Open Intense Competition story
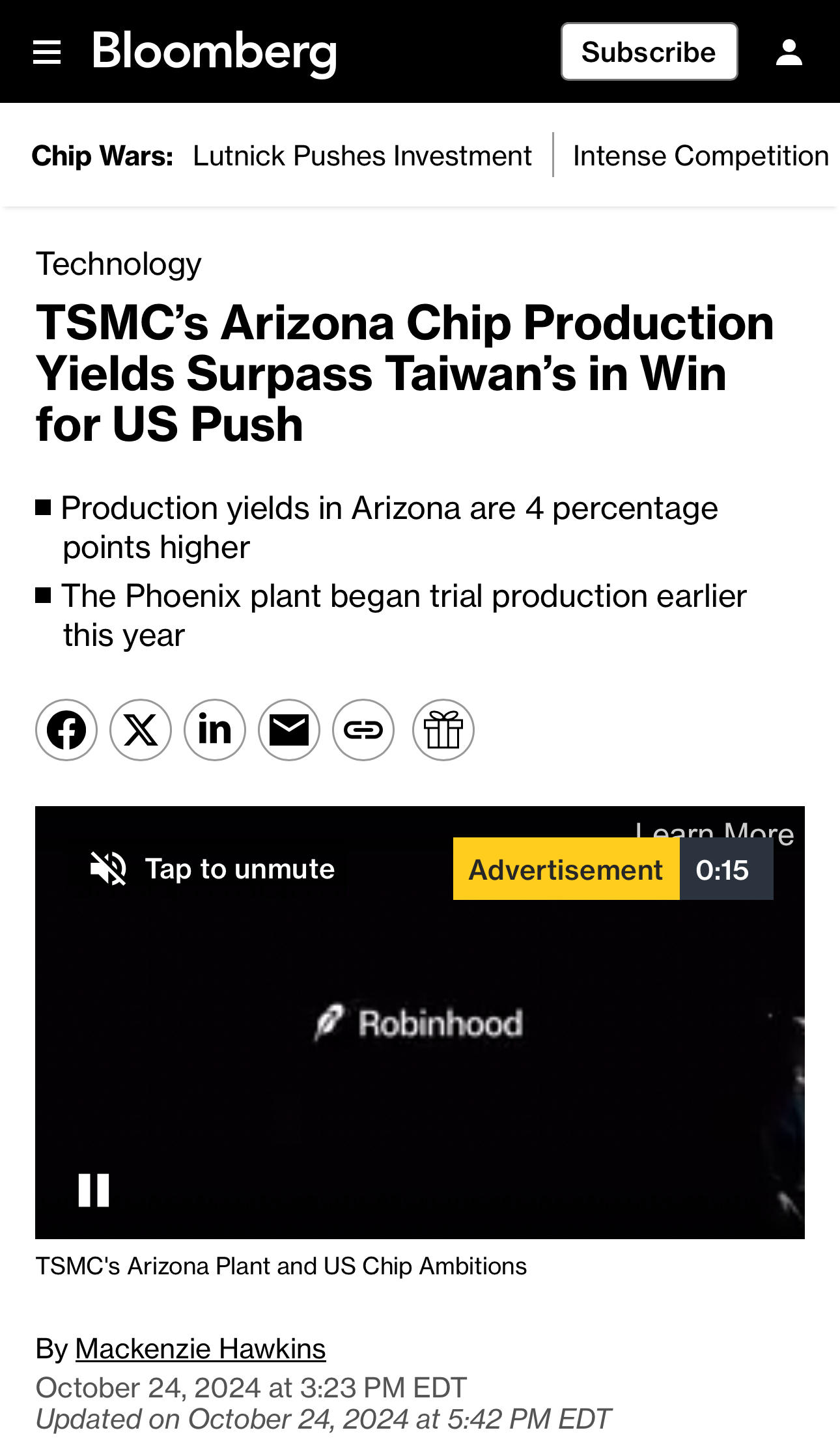The image size is (840, 1456). 701,156
